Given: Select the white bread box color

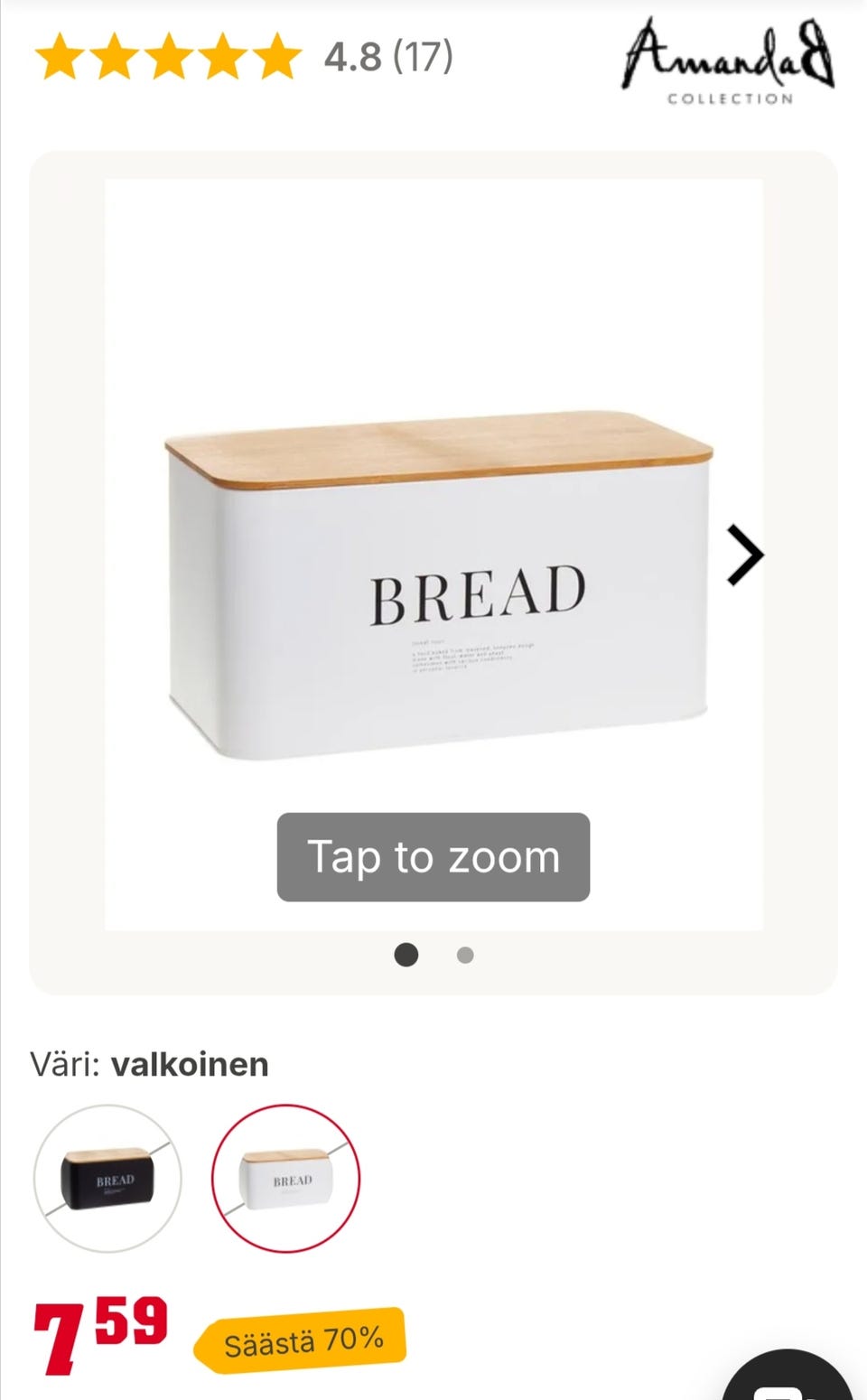Looking at the screenshot, I should (x=286, y=1178).
